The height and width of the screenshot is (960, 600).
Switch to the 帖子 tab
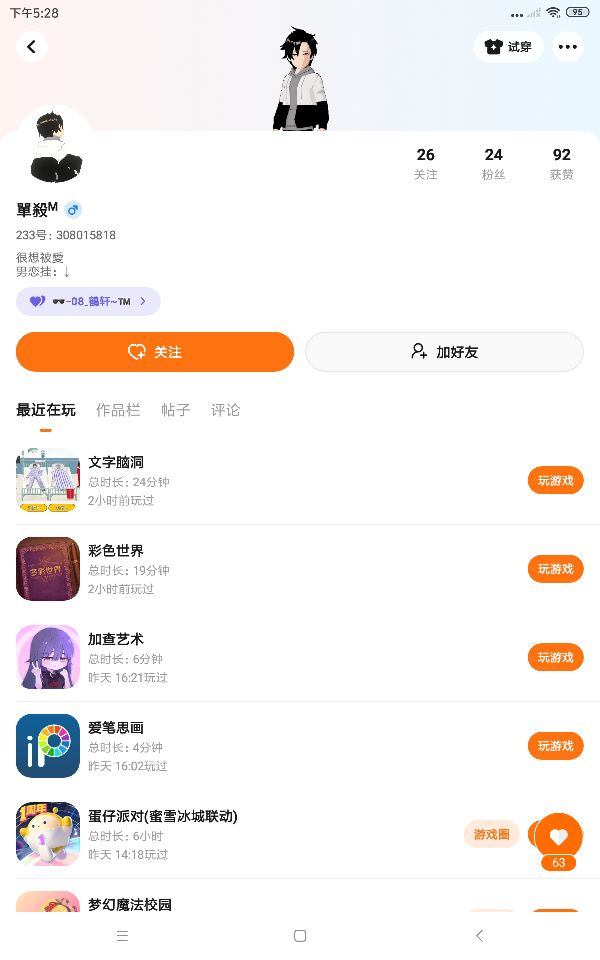click(175, 410)
